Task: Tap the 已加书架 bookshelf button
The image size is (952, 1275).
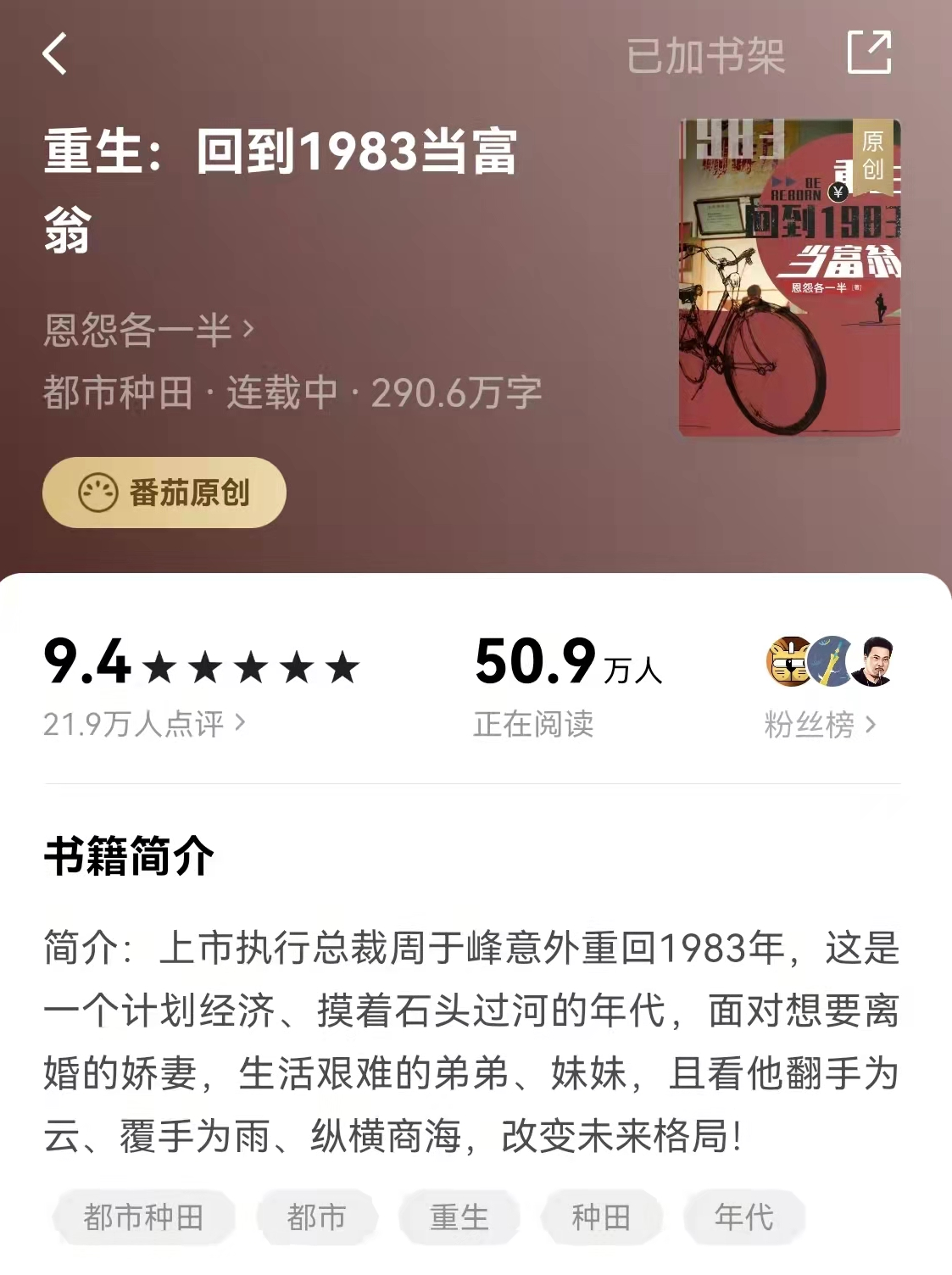Action: pos(705,56)
